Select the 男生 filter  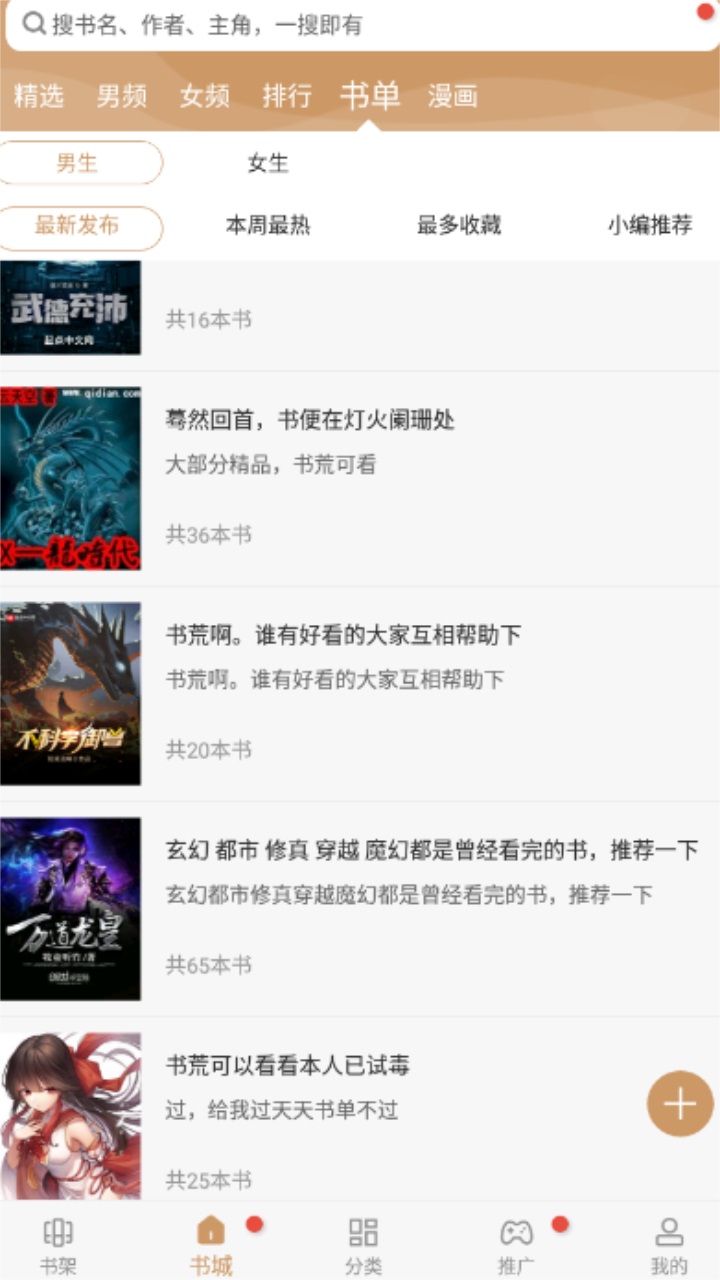click(78, 163)
